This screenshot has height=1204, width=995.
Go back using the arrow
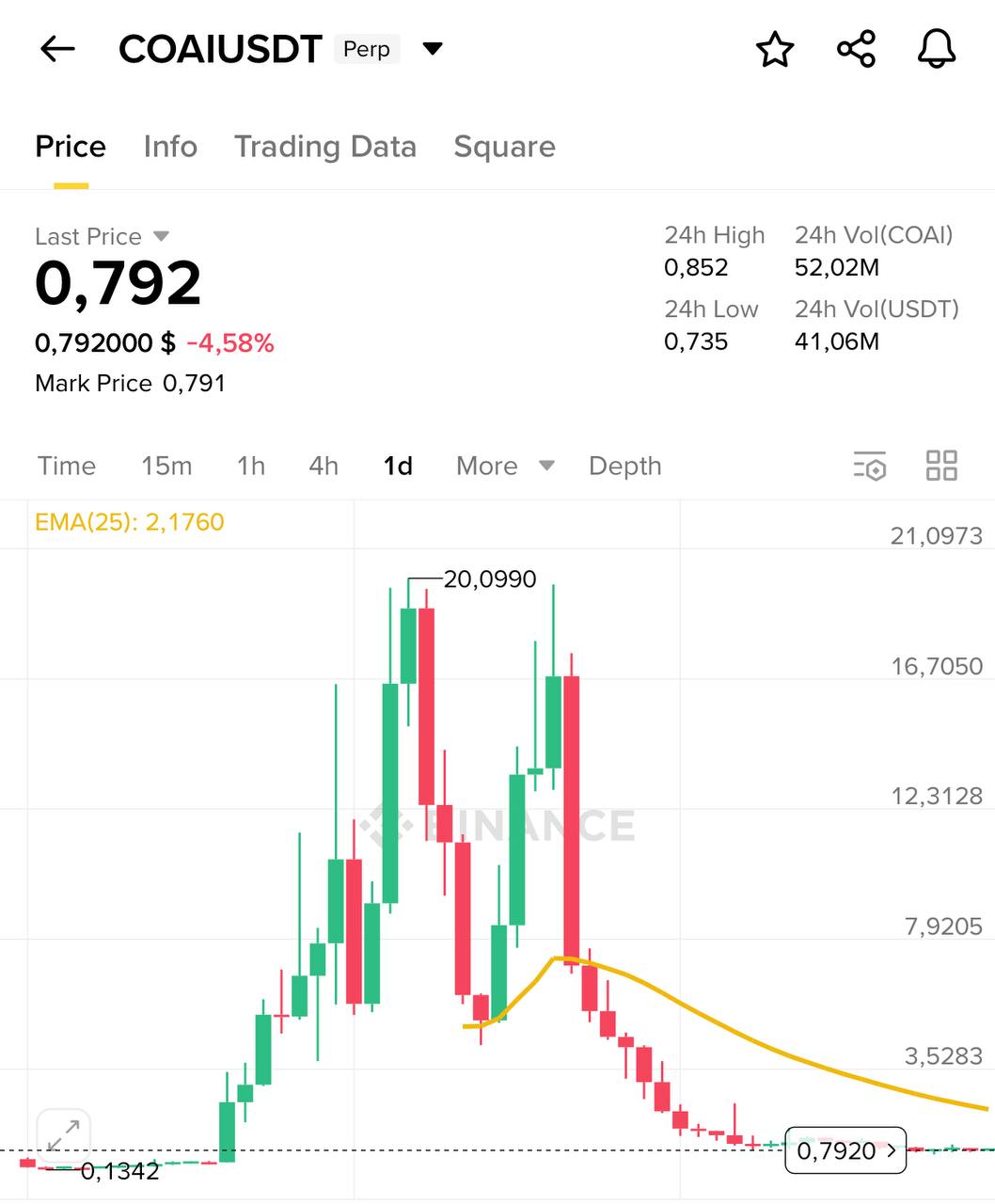coord(57,49)
